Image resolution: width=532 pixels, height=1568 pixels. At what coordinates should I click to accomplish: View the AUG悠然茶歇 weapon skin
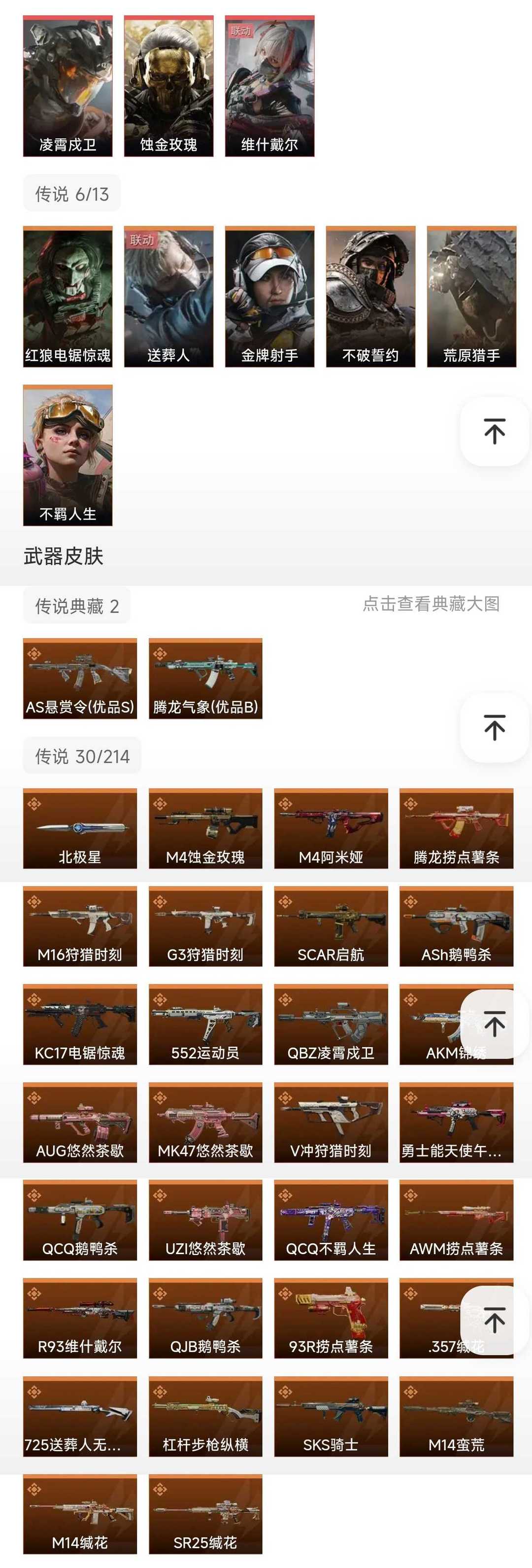click(80, 1122)
